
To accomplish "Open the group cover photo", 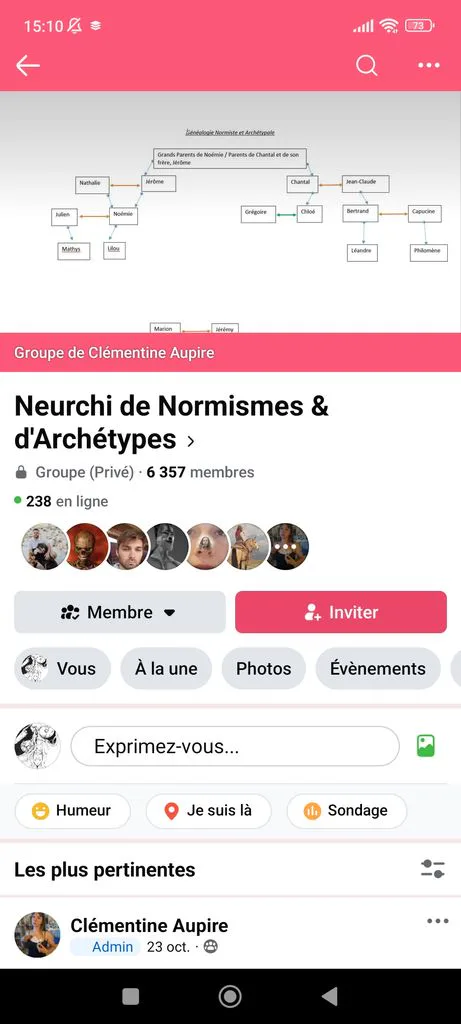I will (x=230, y=212).
